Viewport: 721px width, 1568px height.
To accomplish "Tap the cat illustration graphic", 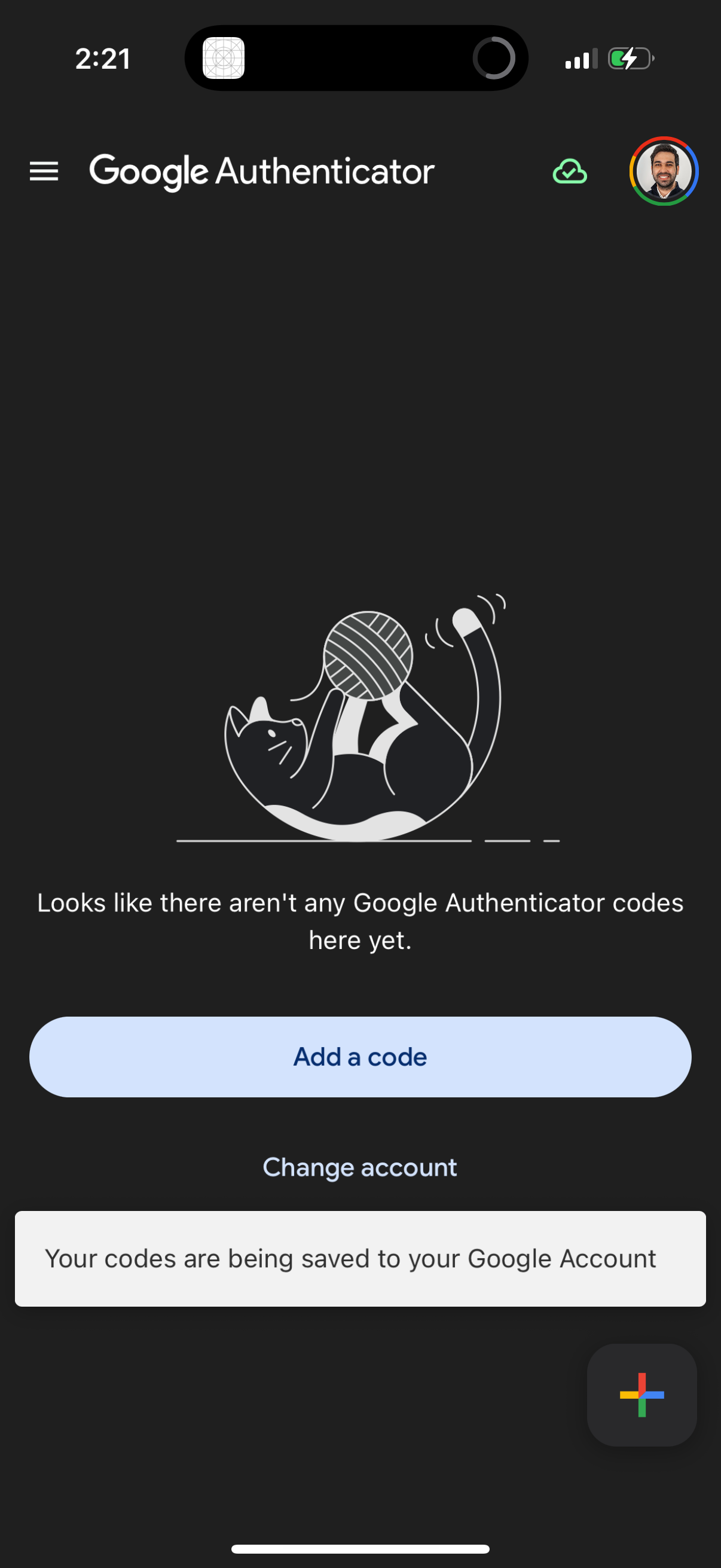I will point(360,724).
